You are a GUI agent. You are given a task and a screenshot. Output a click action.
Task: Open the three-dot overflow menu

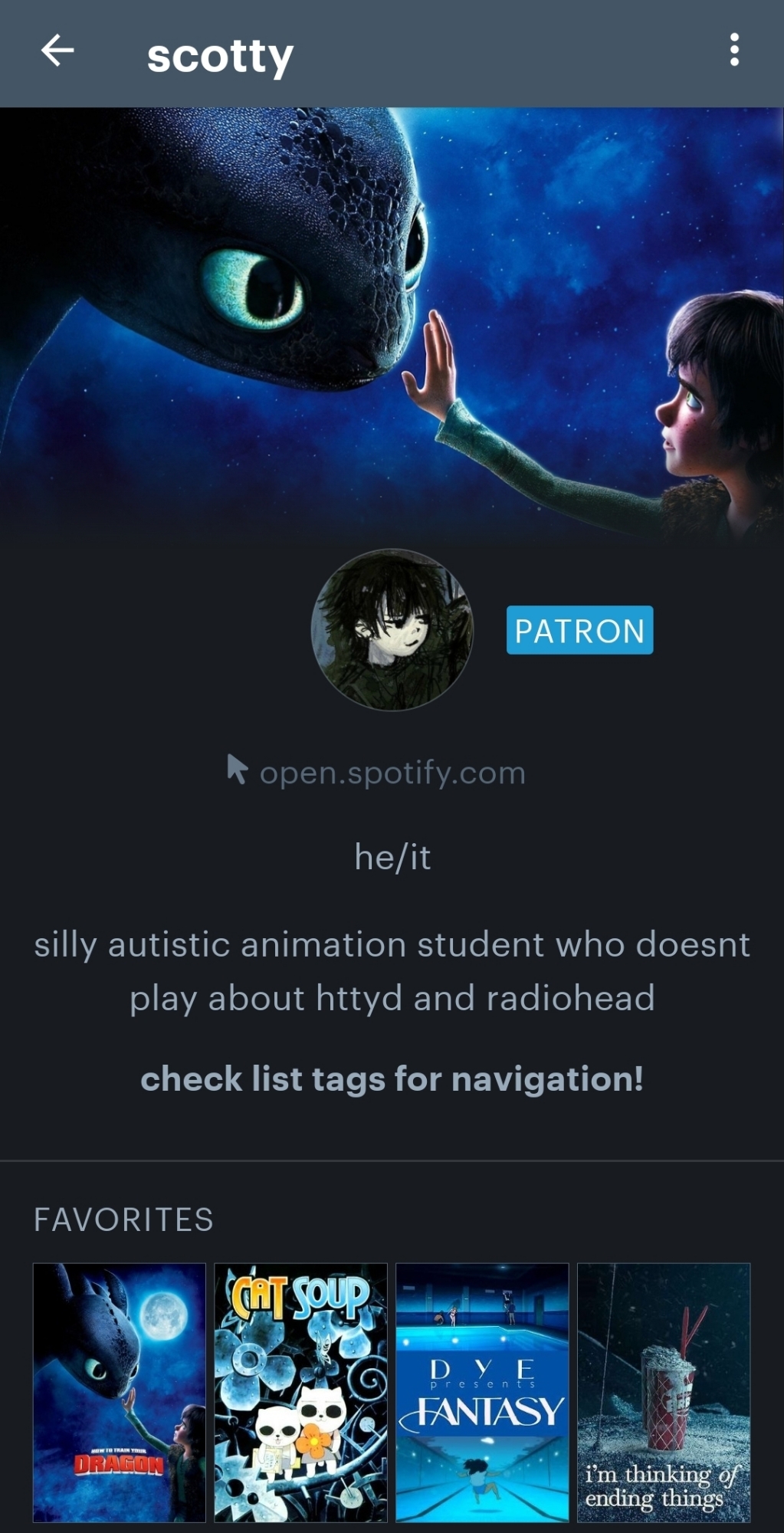coord(734,51)
